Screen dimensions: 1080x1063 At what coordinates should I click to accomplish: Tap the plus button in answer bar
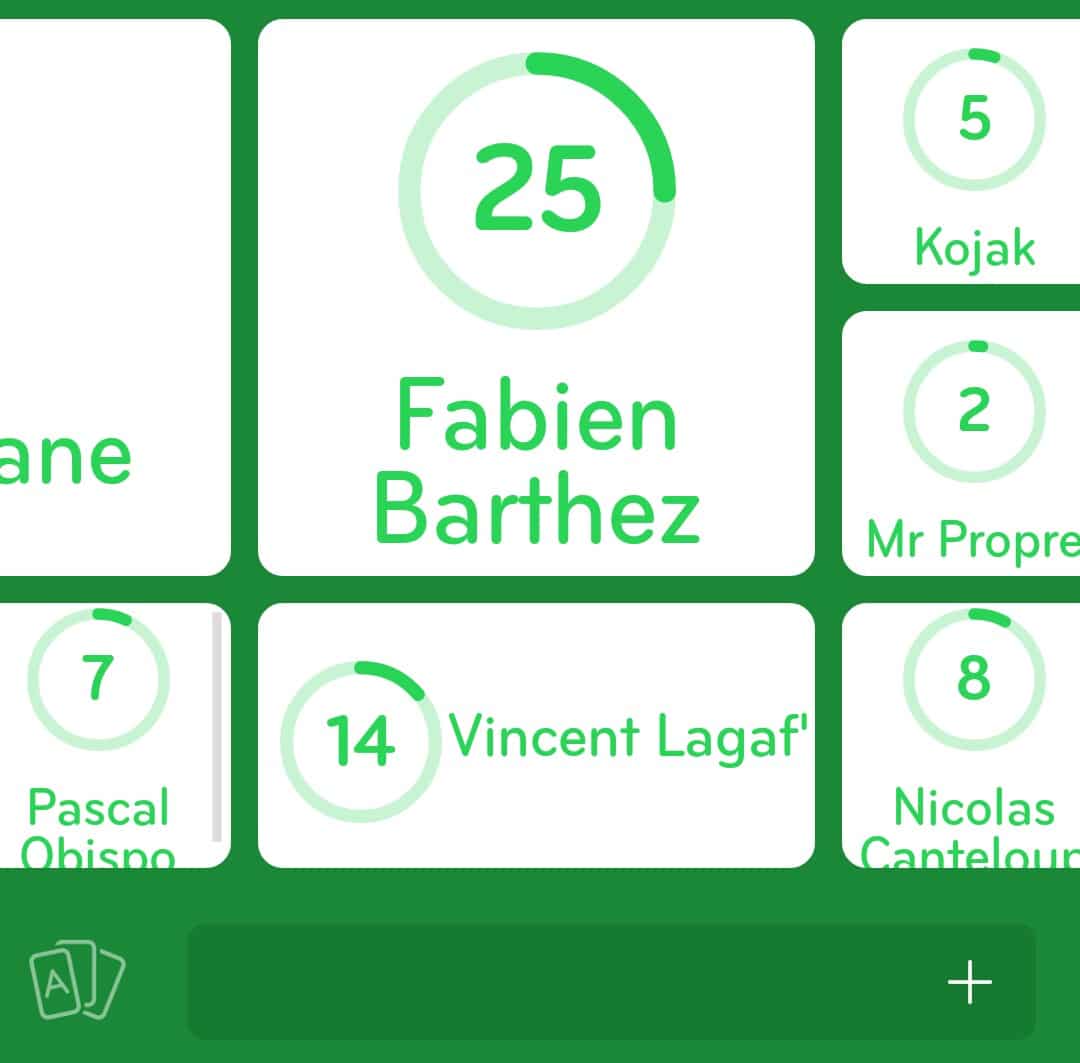pyautogui.click(x=969, y=982)
